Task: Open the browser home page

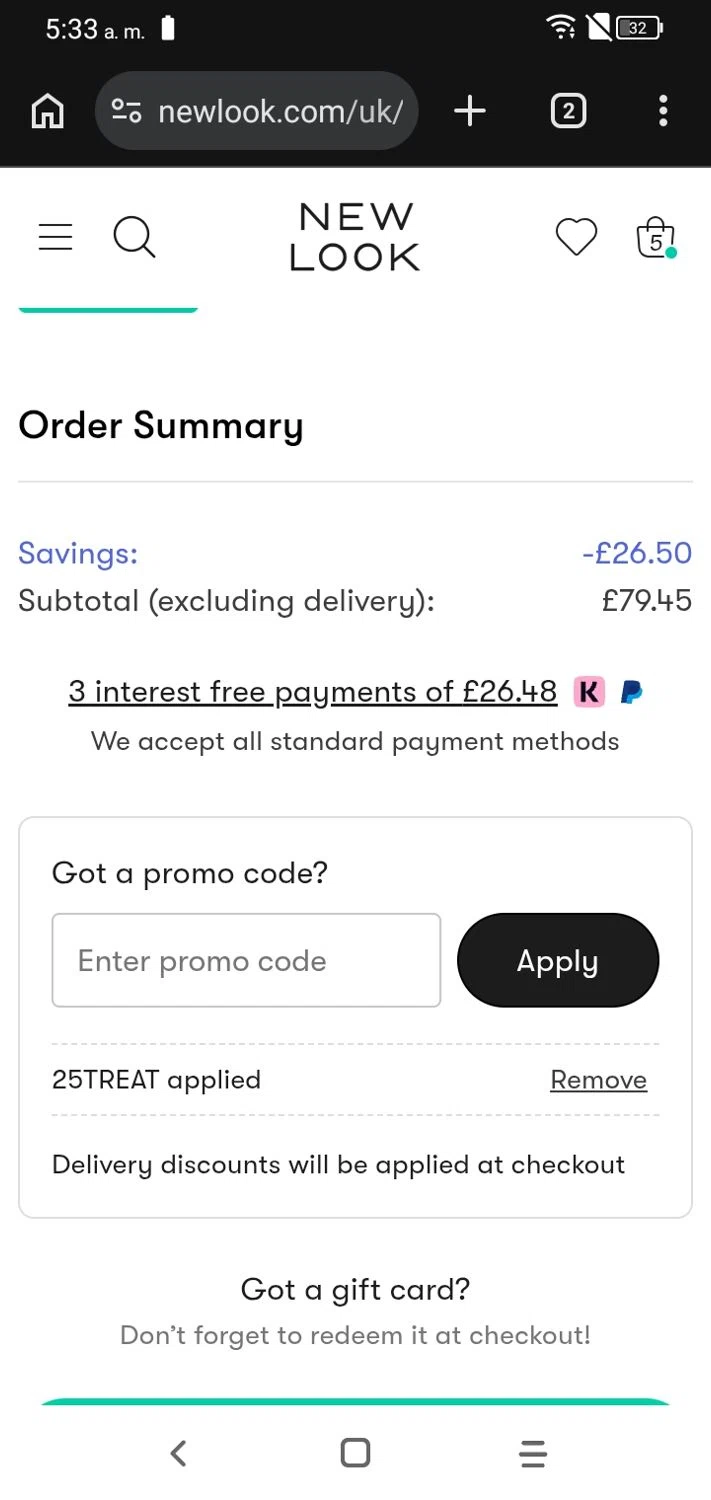Action: (x=47, y=111)
